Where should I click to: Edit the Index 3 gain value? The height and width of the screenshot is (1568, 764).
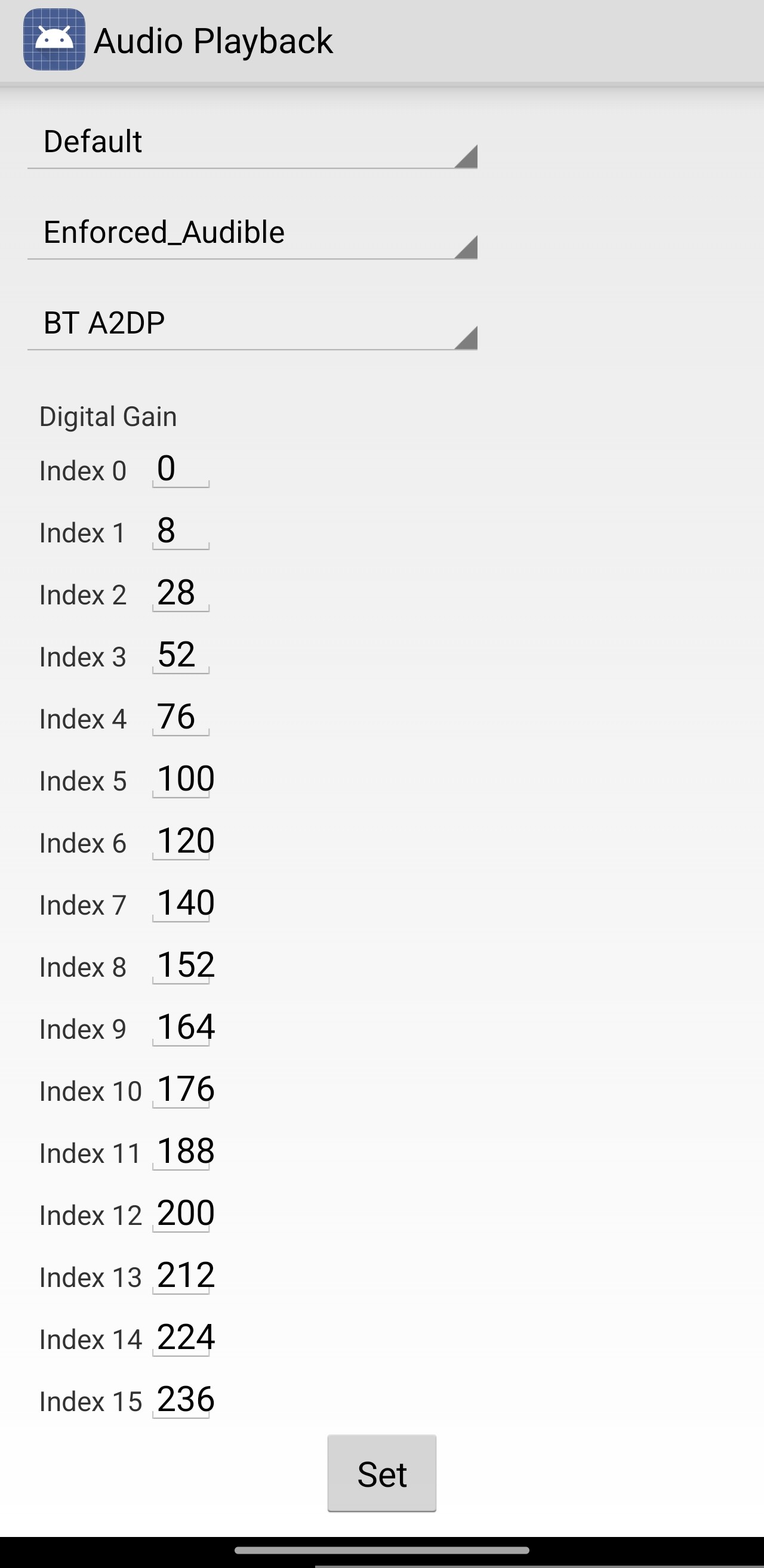click(x=180, y=656)
